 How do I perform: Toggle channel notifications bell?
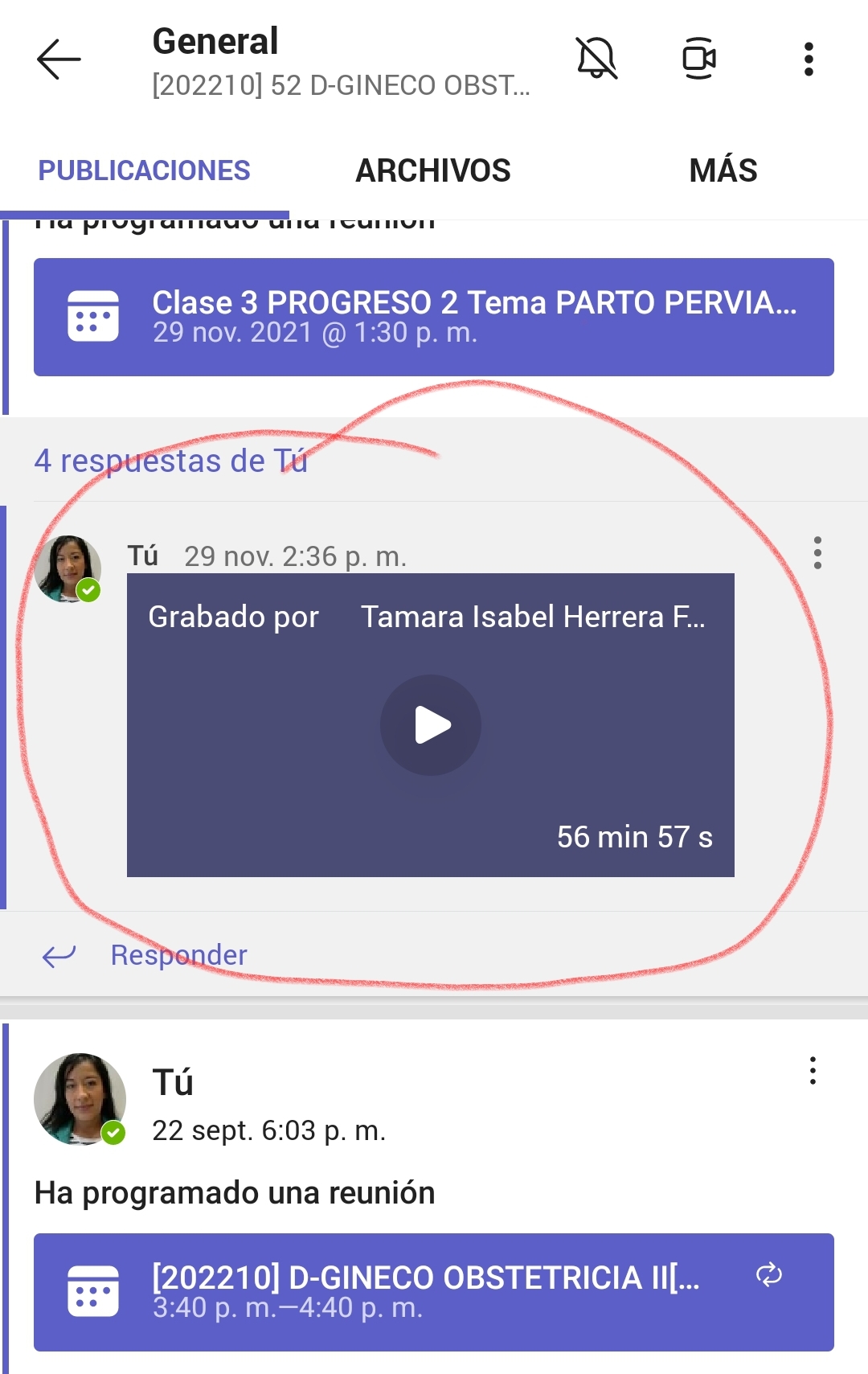pos(596,59)
